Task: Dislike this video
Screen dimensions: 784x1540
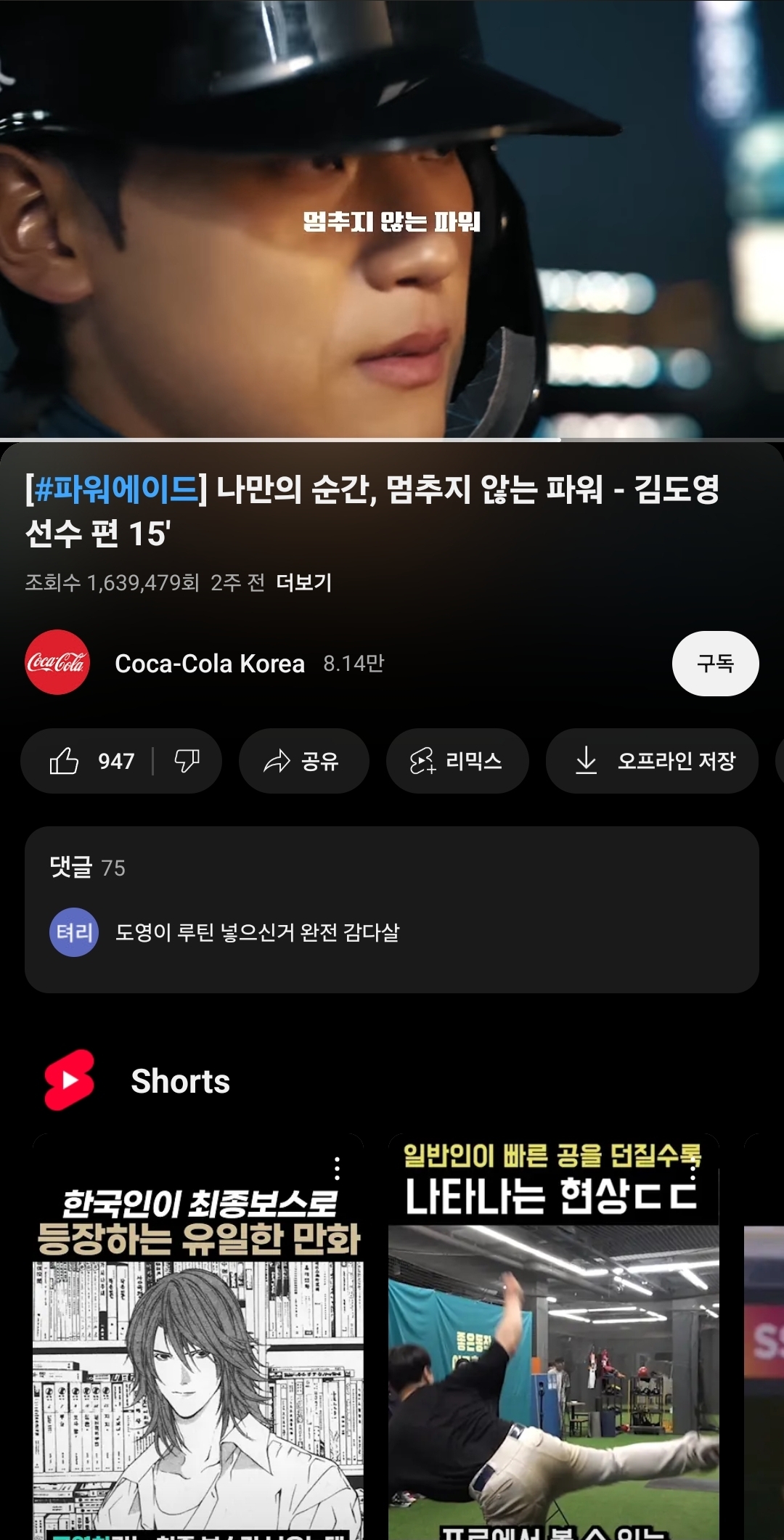Action: tap(187, 761)
